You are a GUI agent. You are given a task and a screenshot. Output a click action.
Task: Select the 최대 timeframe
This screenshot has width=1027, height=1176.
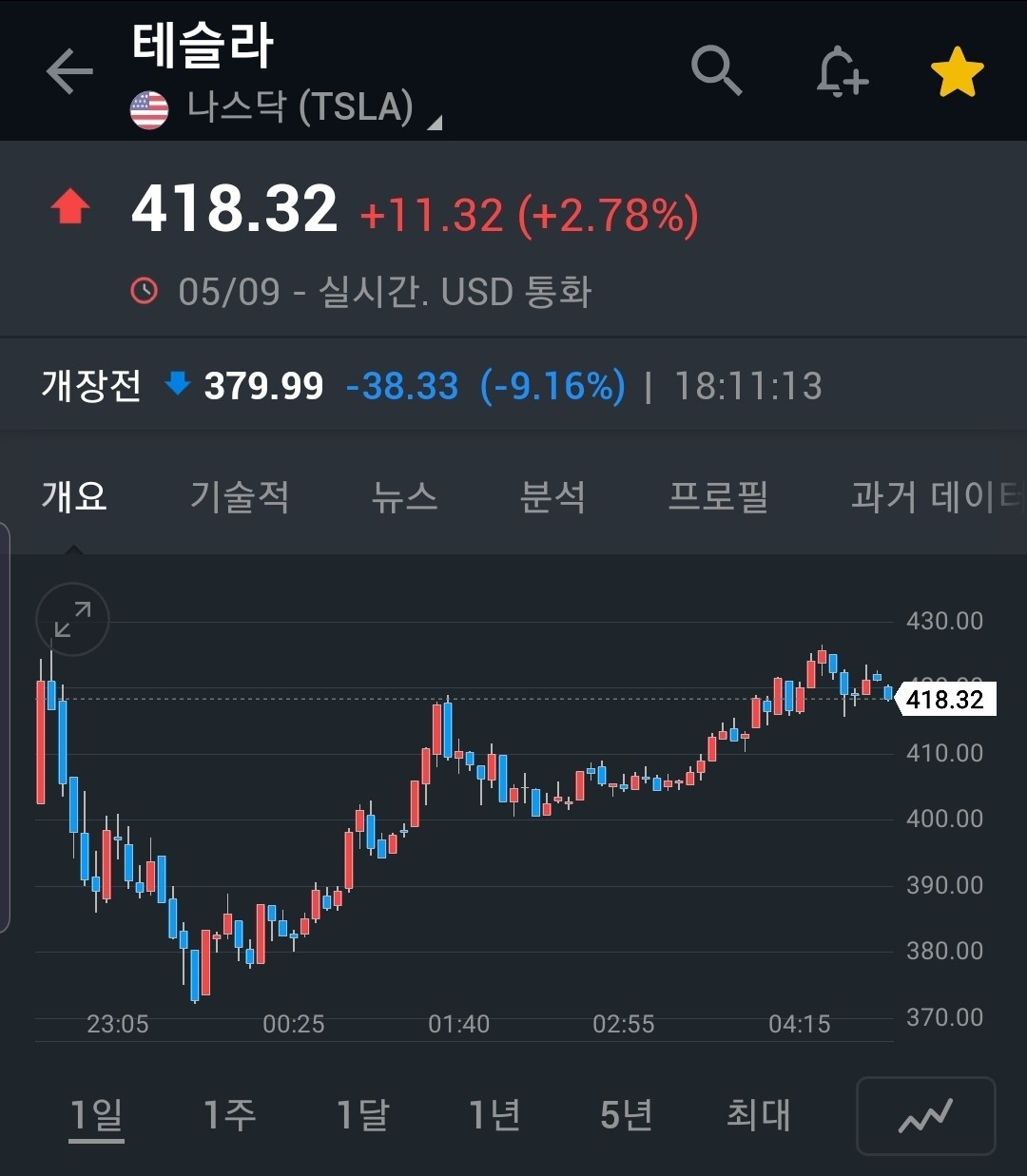click(x=758, y=1115)
